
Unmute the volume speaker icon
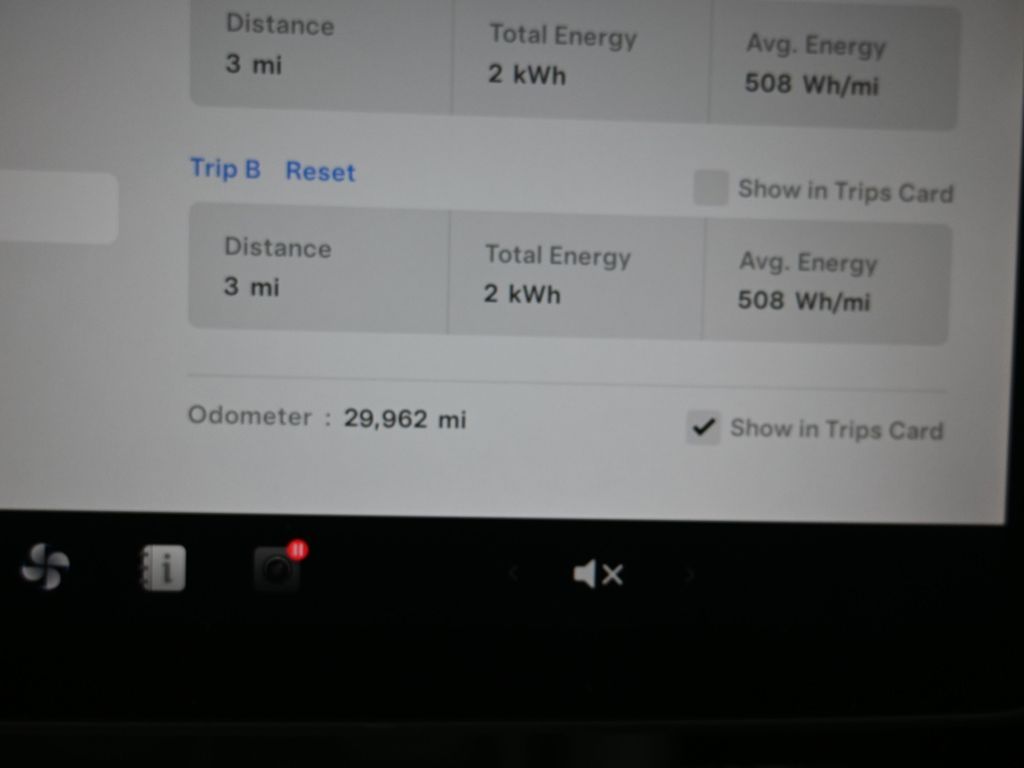point(598,574)
